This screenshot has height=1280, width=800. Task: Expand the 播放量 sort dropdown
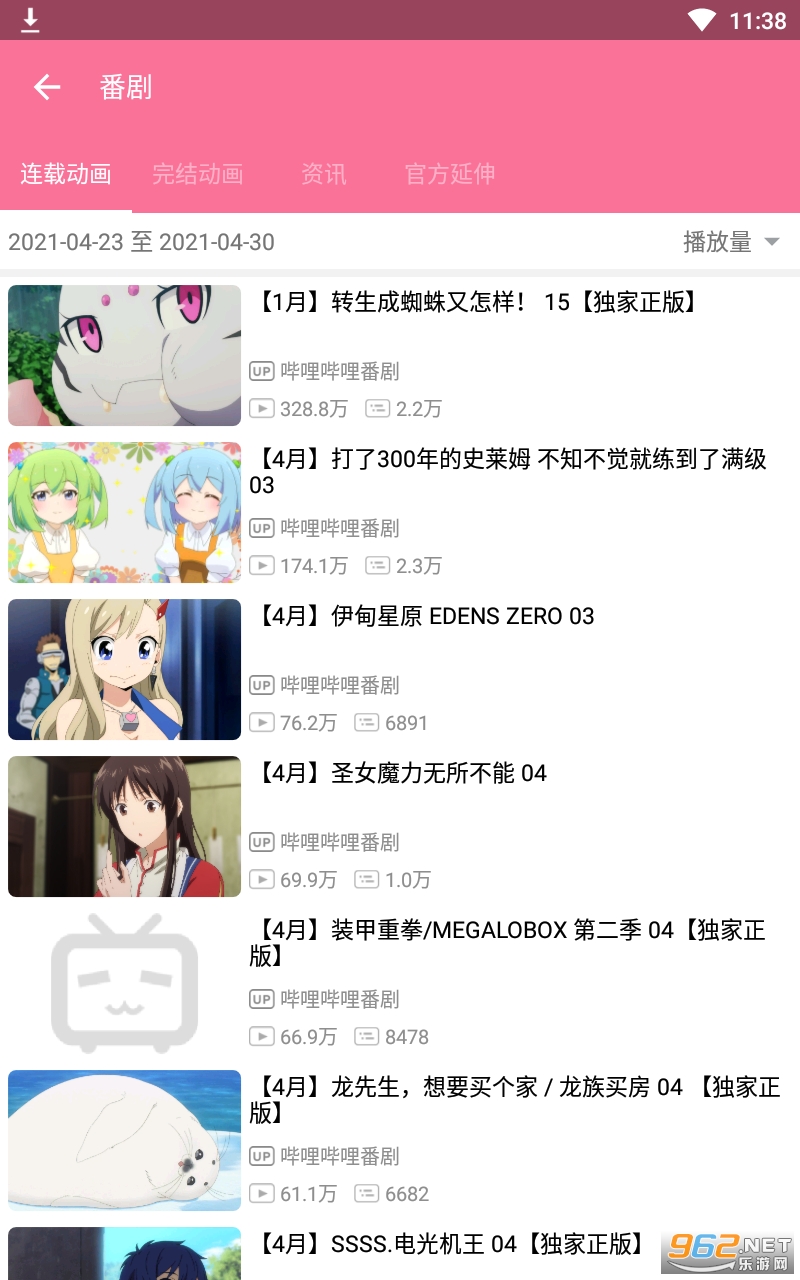[x=730, y=242]
